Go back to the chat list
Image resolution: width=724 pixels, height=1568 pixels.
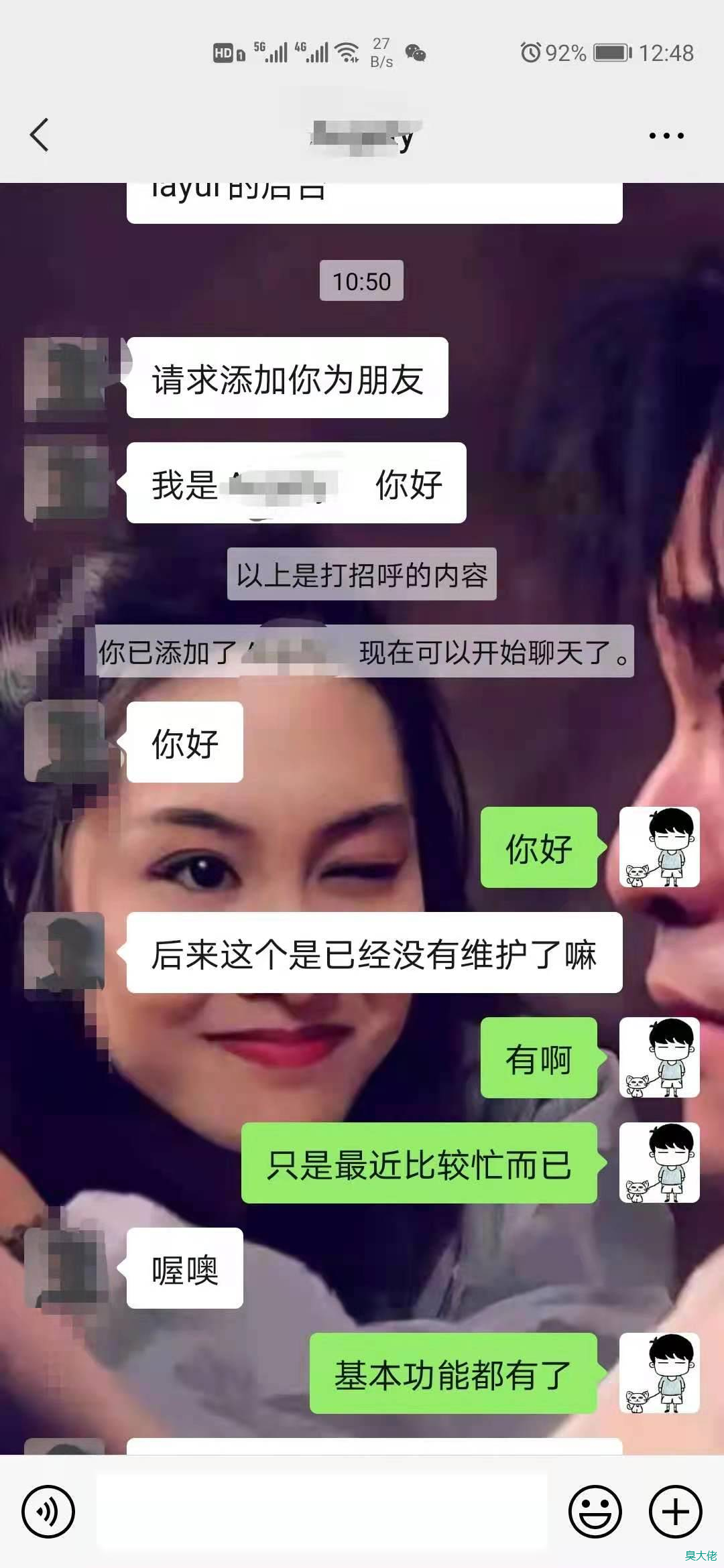[40, 135]
